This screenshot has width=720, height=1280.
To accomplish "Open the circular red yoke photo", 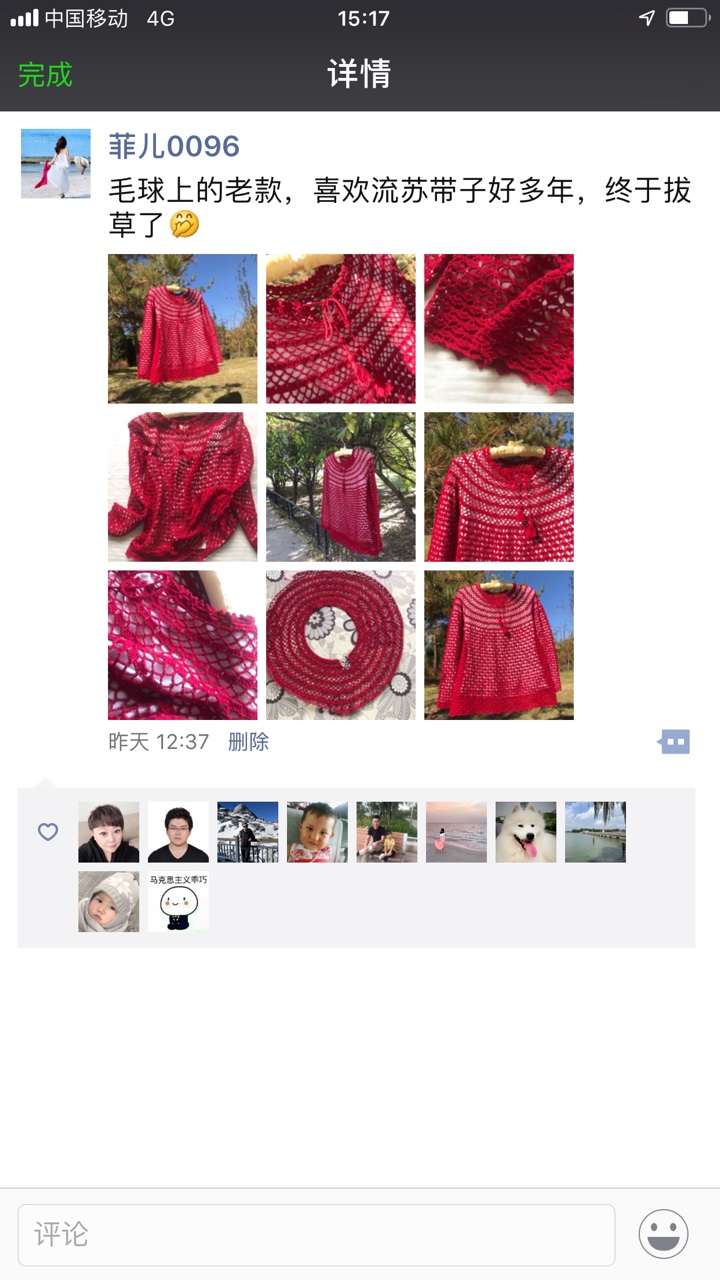I will coord(340,645).
